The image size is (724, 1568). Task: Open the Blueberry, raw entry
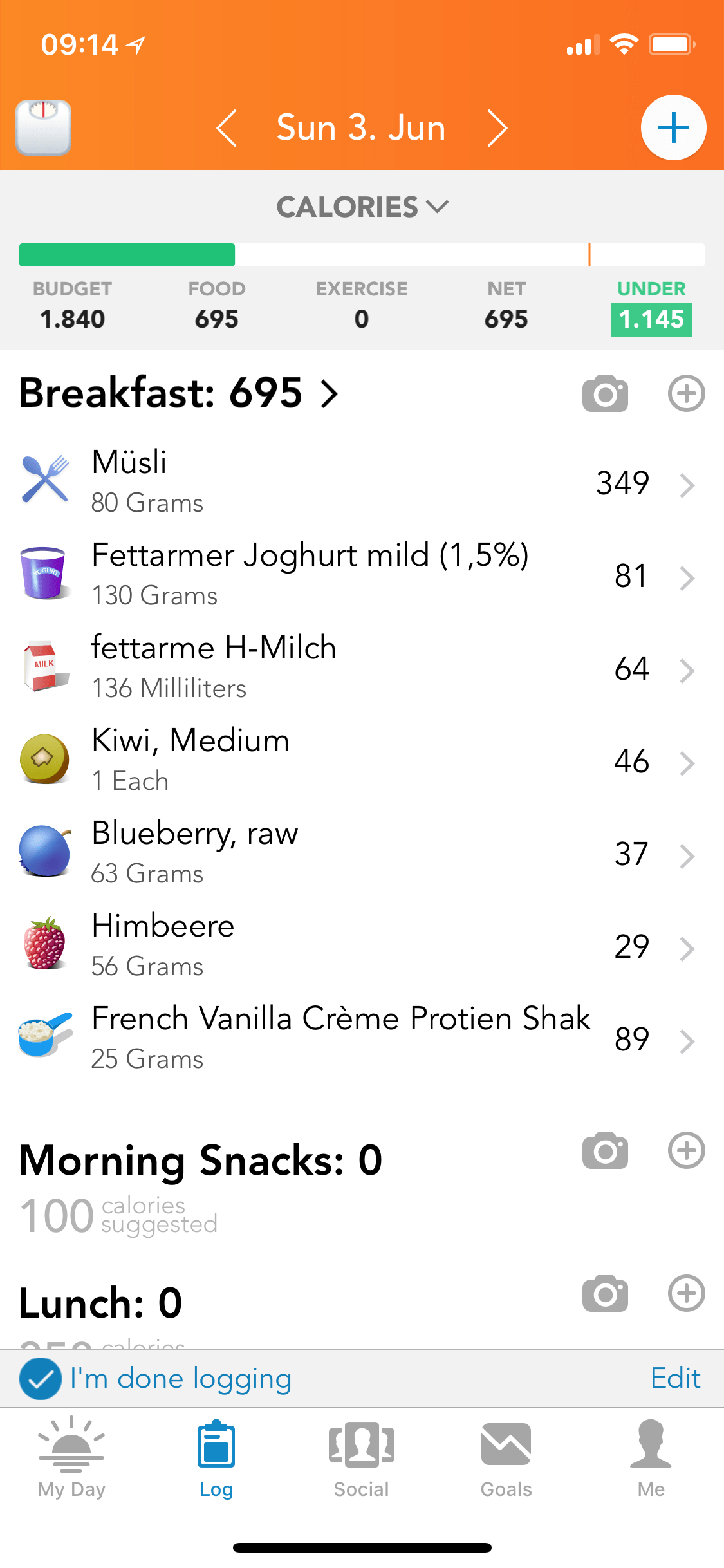tap(360, 854)
